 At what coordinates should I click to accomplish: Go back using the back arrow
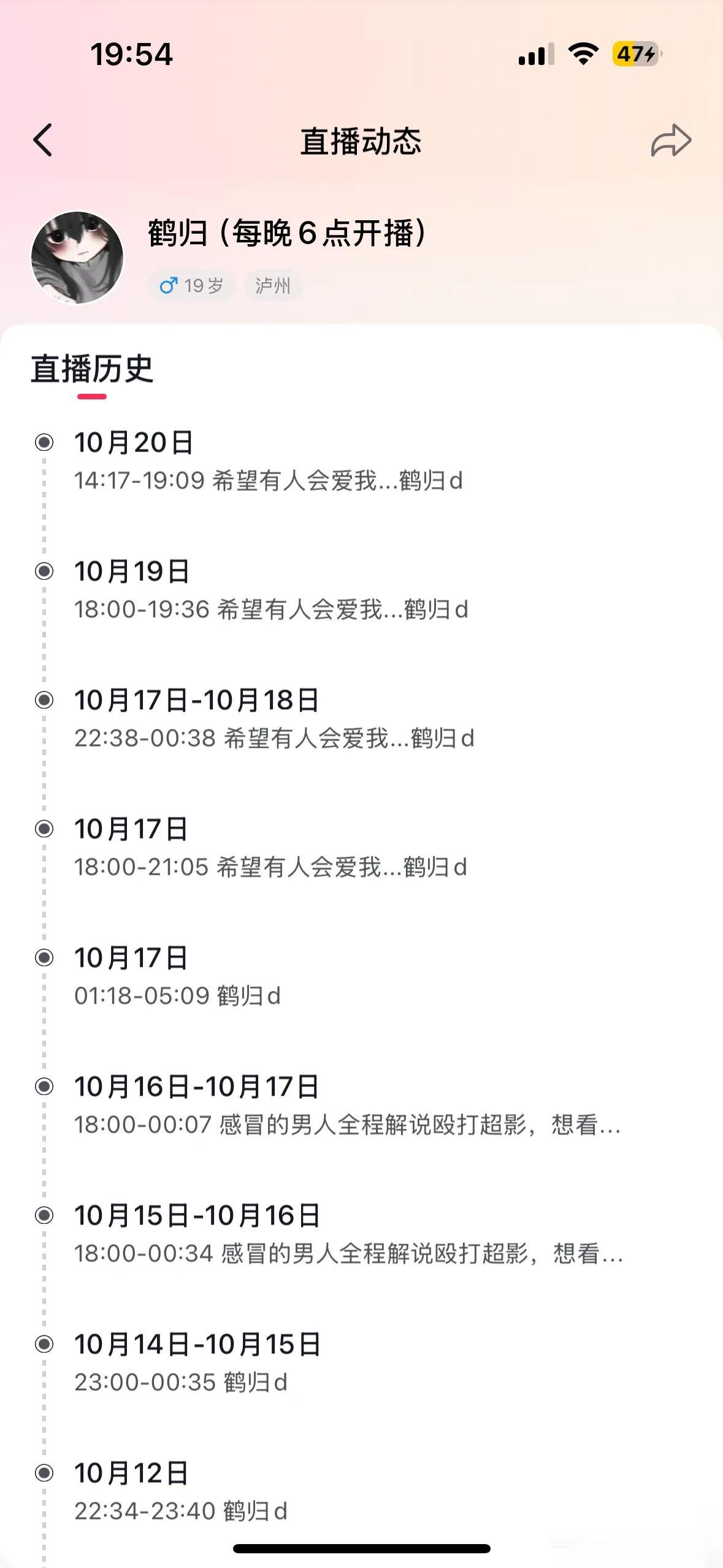pyautogui.click(x=43, y=140)
